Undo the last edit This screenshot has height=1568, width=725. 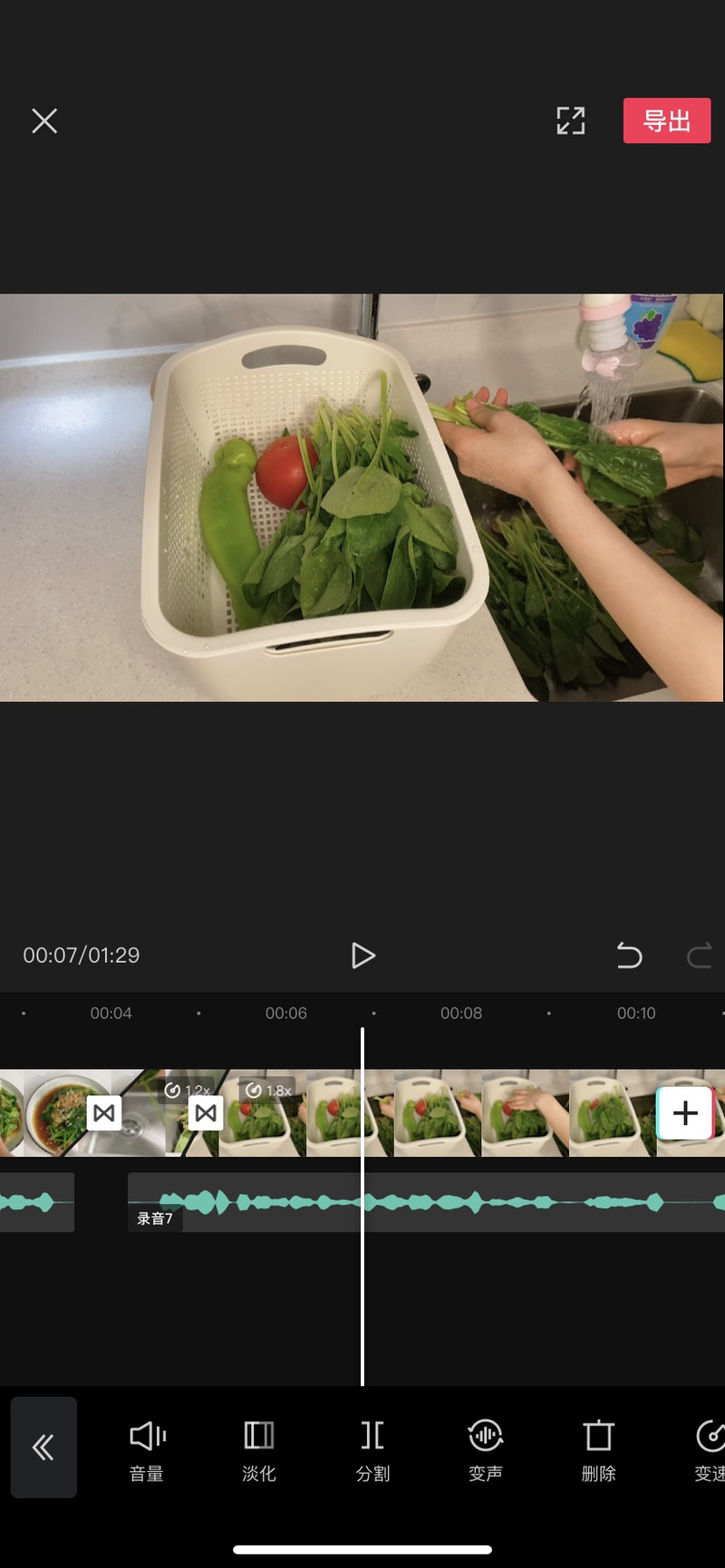click(629, 956)
